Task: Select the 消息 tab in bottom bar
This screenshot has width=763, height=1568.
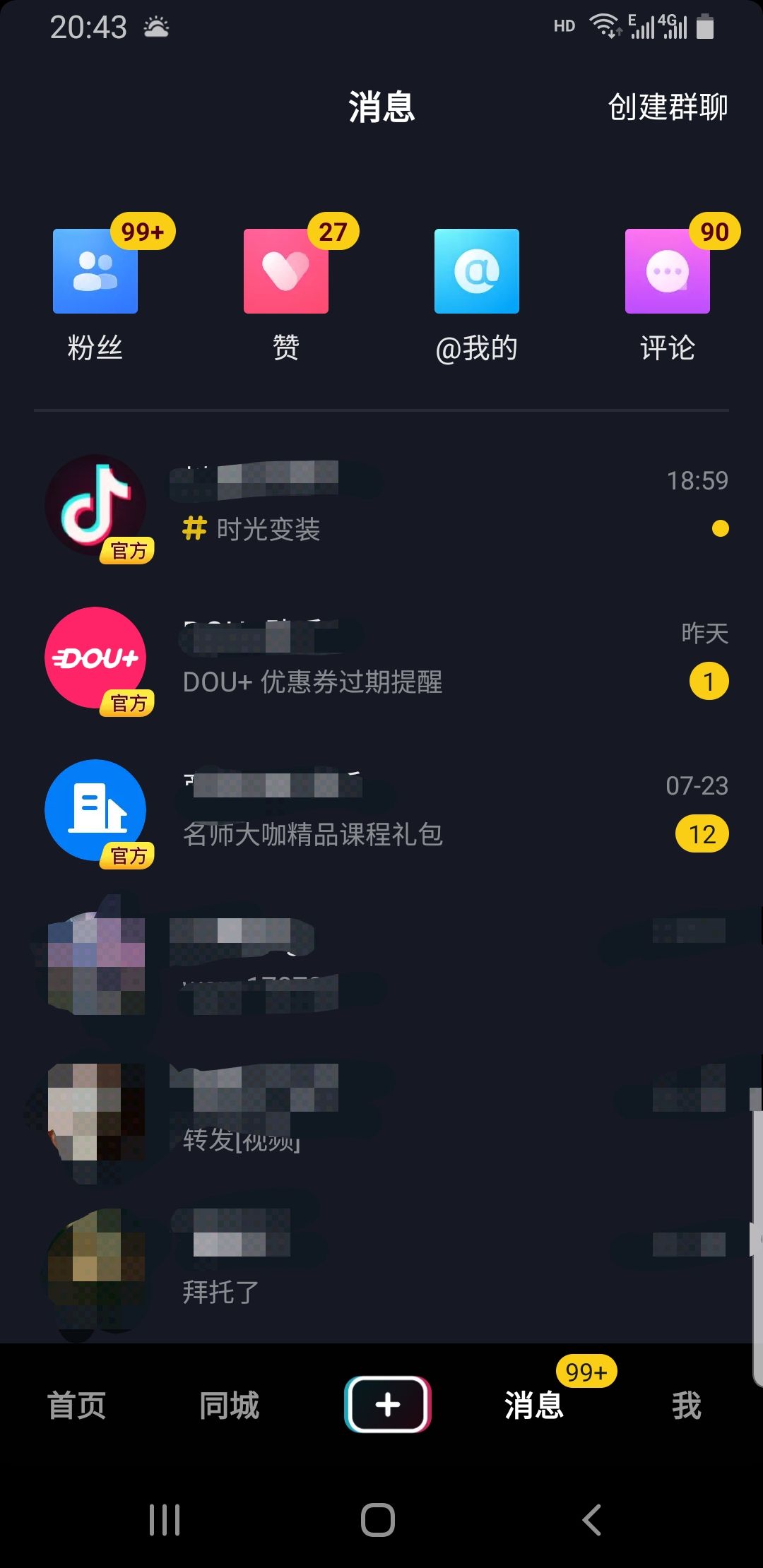Action: 534,1405
